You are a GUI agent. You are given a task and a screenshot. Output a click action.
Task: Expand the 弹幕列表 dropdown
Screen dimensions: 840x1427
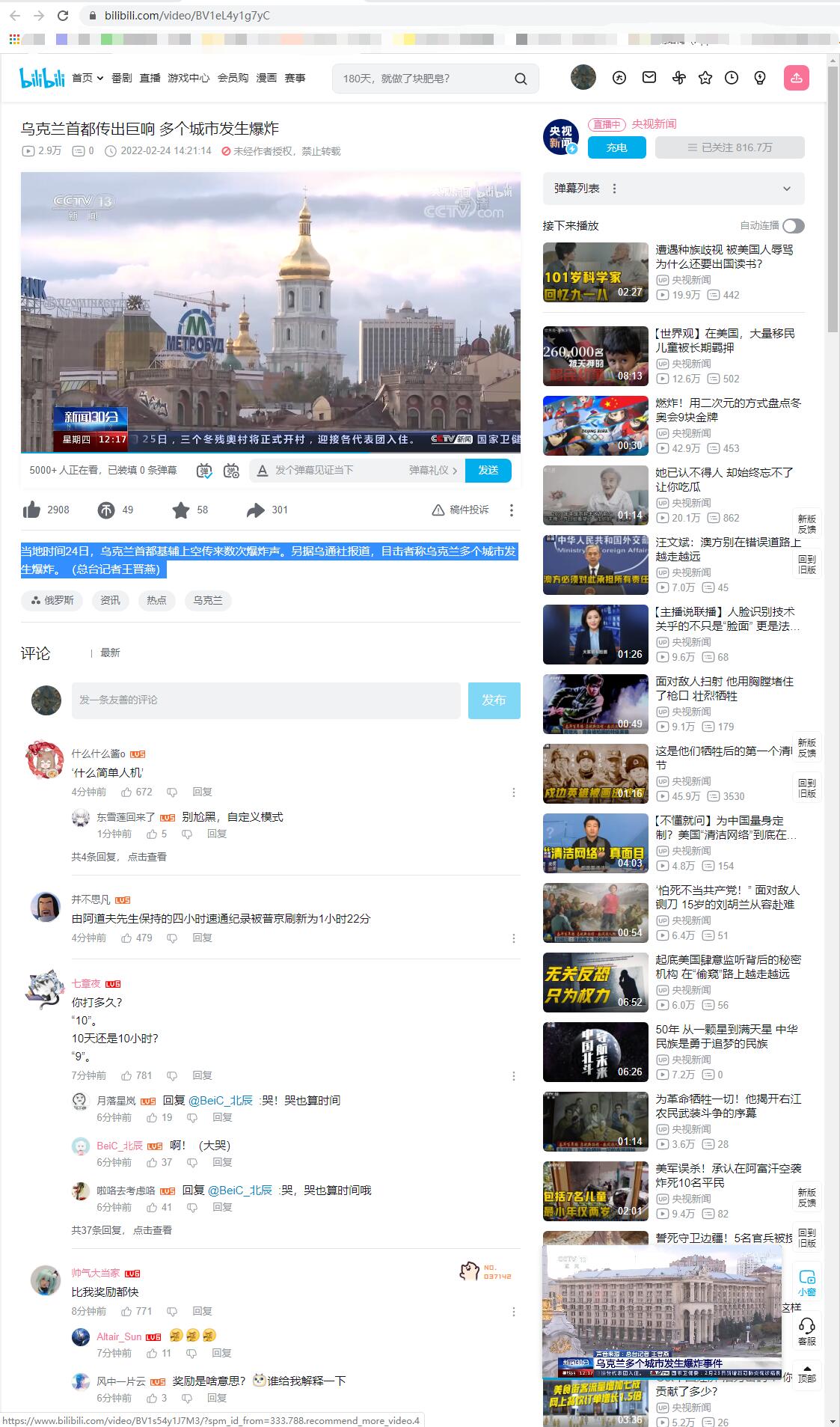point(786,189)
